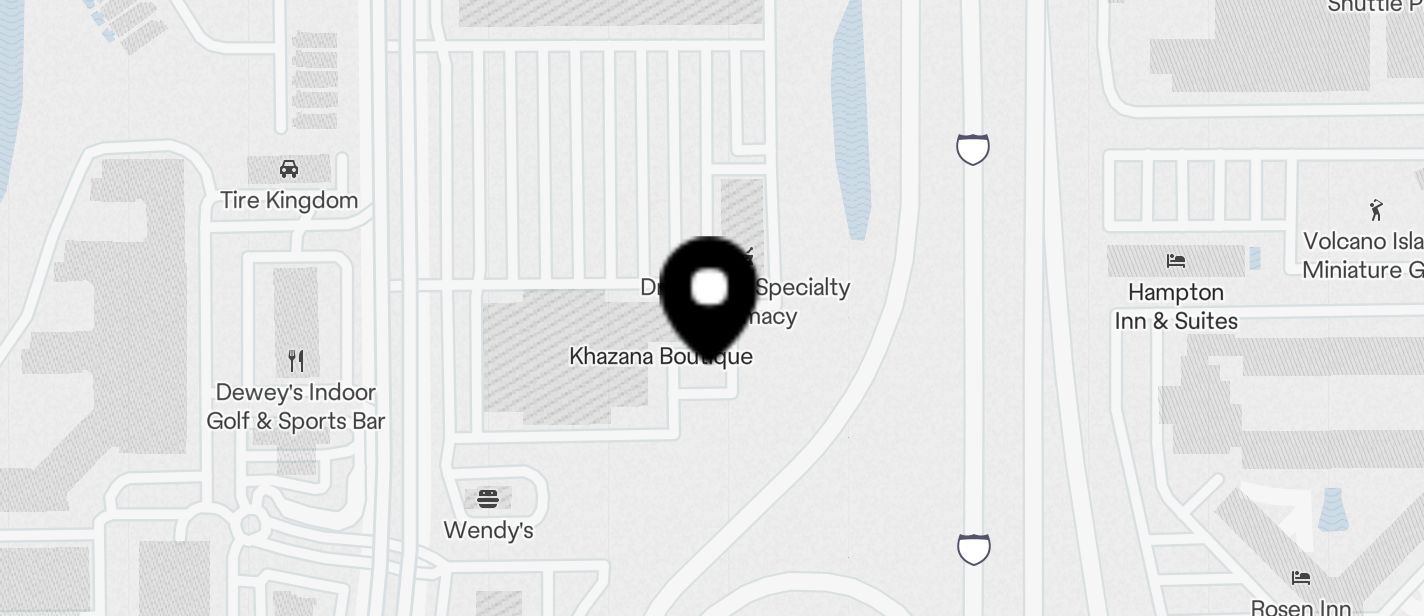Select the Wendy's restaurant marker
1424x616 pixels.
pos(488,498)
